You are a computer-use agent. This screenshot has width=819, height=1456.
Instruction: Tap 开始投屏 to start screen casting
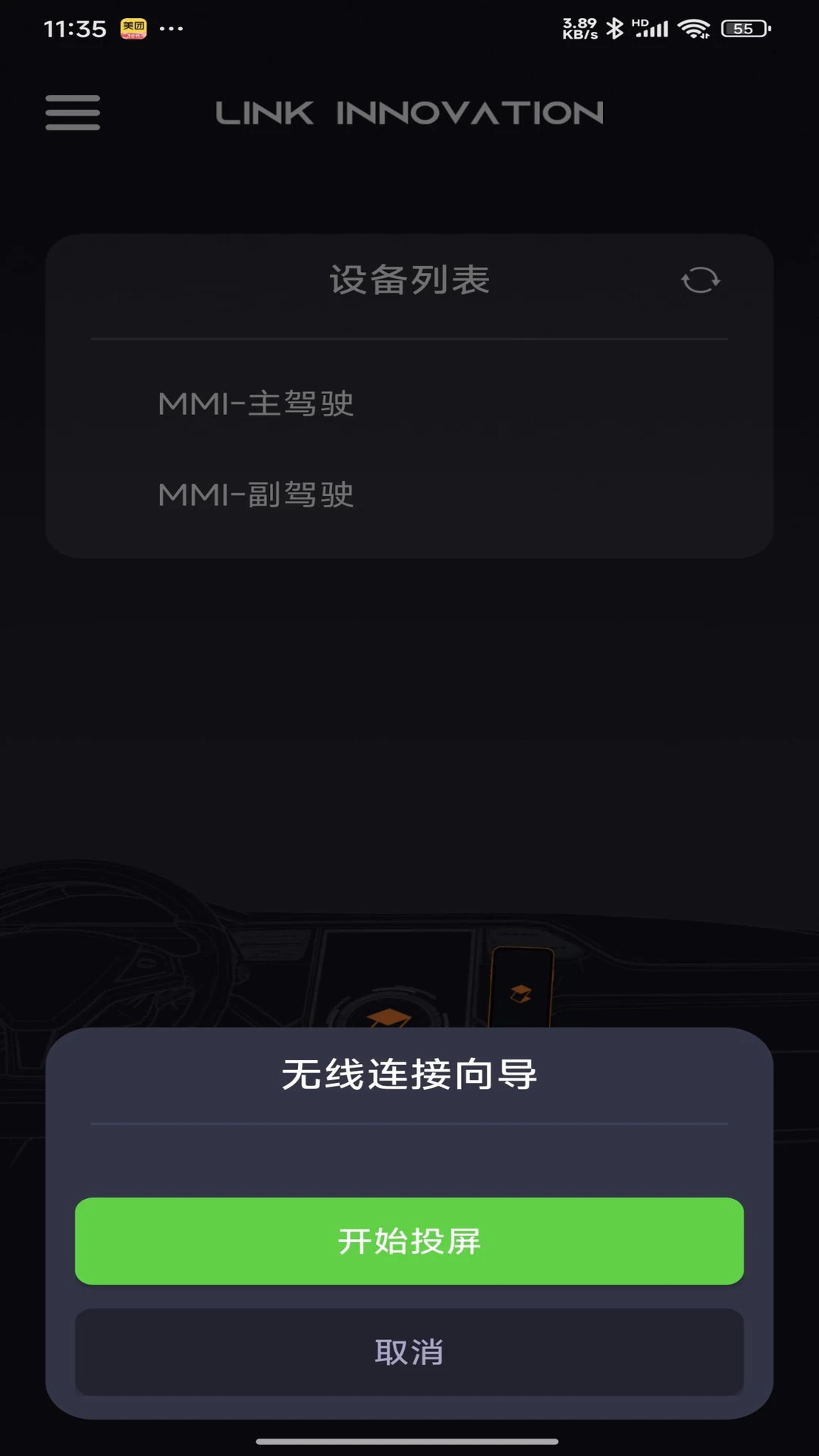click(x=409, y=1241)
